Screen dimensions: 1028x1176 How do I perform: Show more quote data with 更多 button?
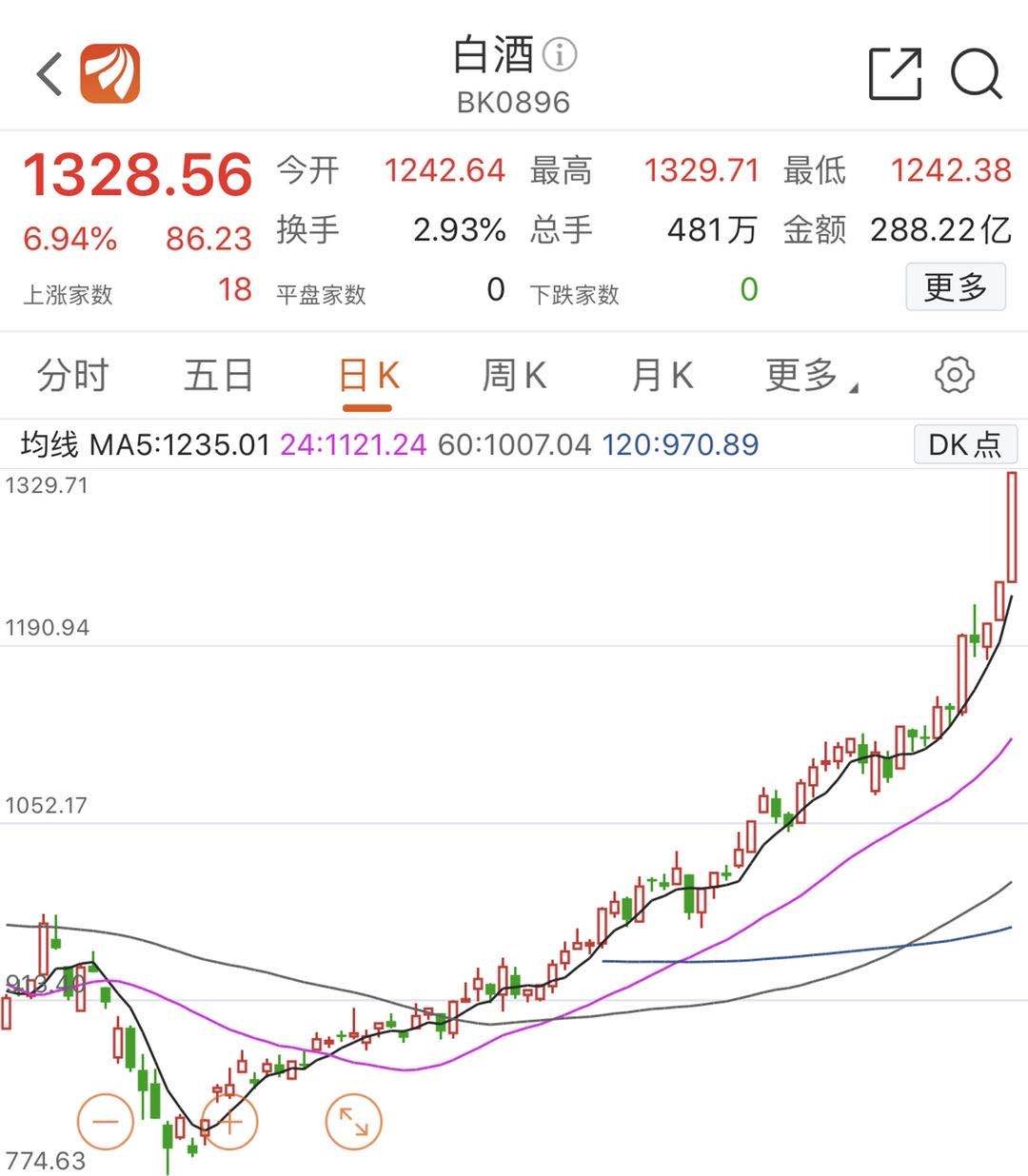click(x=955, y=287)
